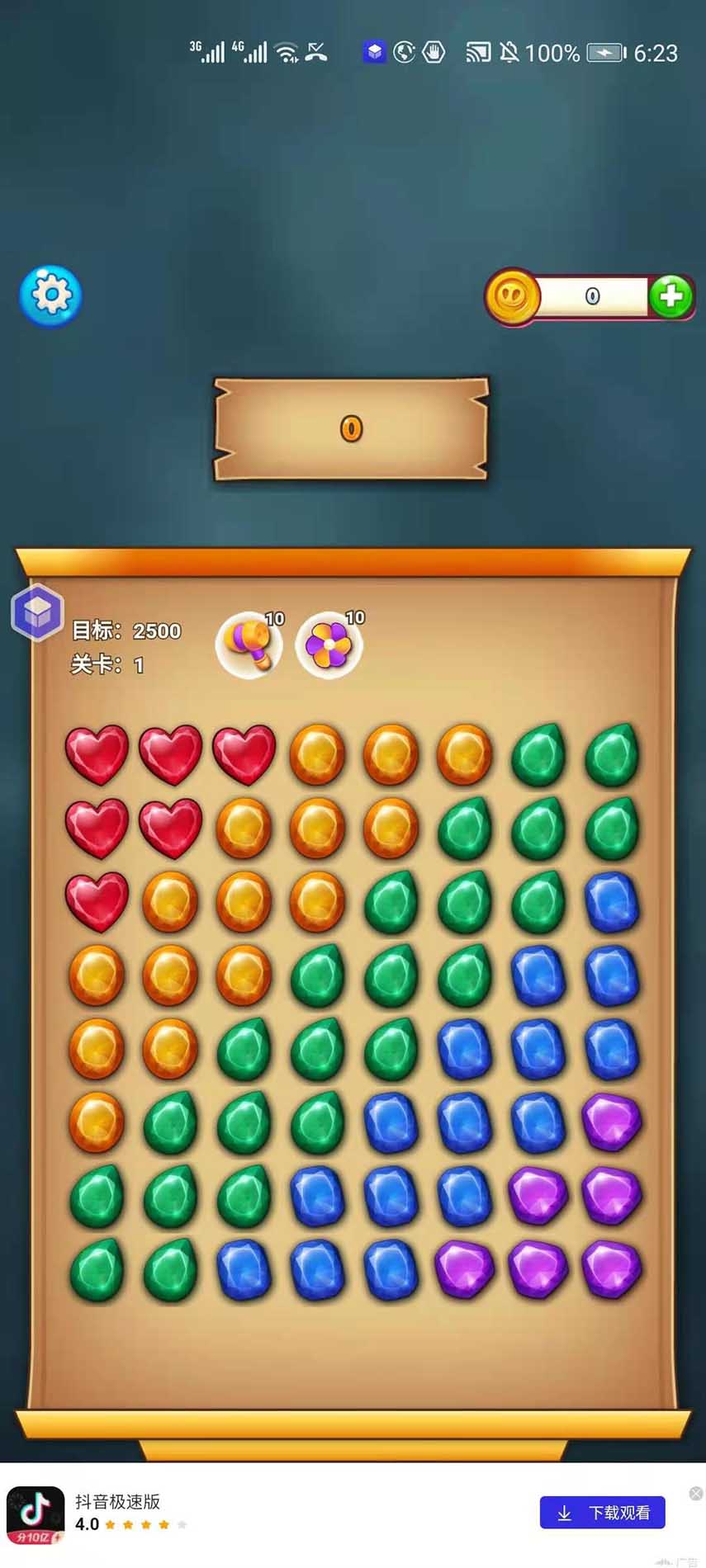Activate the purple flower power-up

pyautogui.click(x=329, y=645)
